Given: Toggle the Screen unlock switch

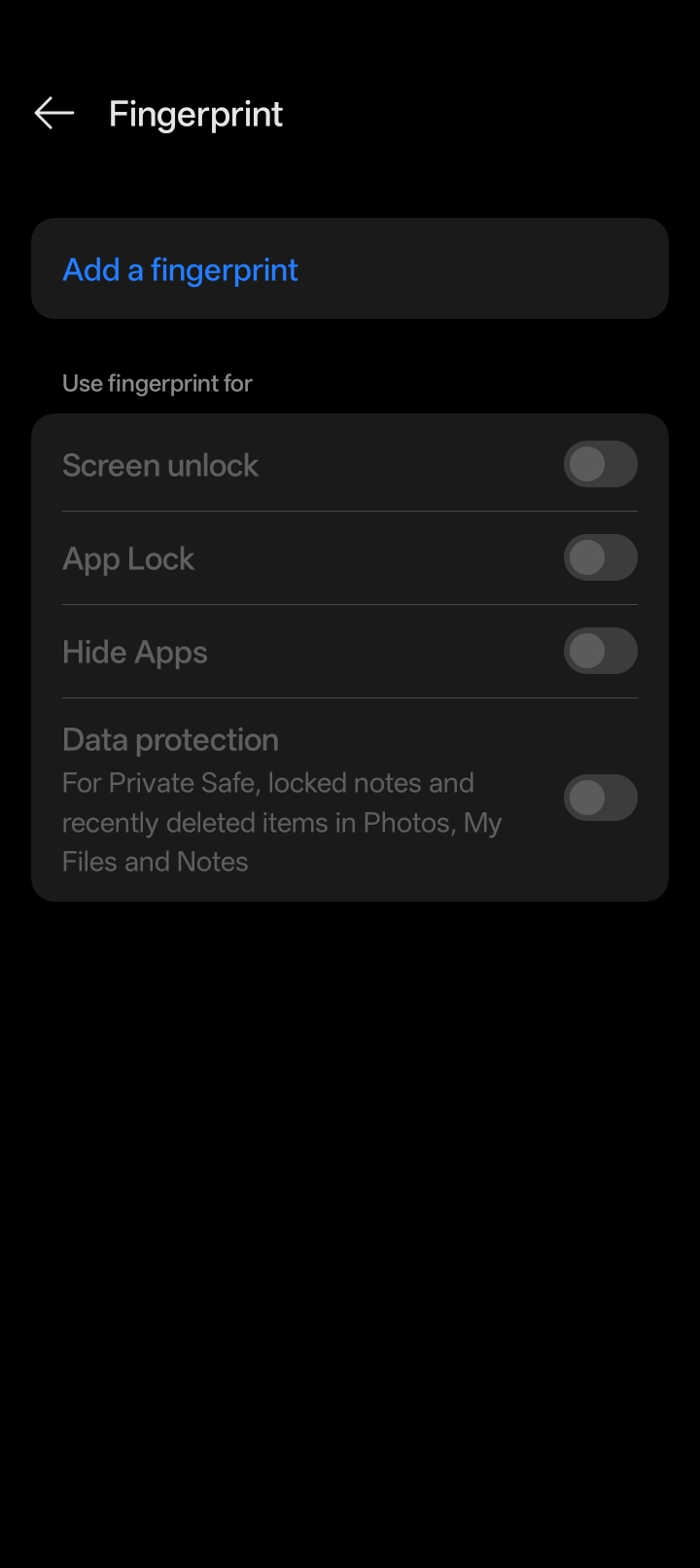Looking at the screenshot, I should (600, 465).
